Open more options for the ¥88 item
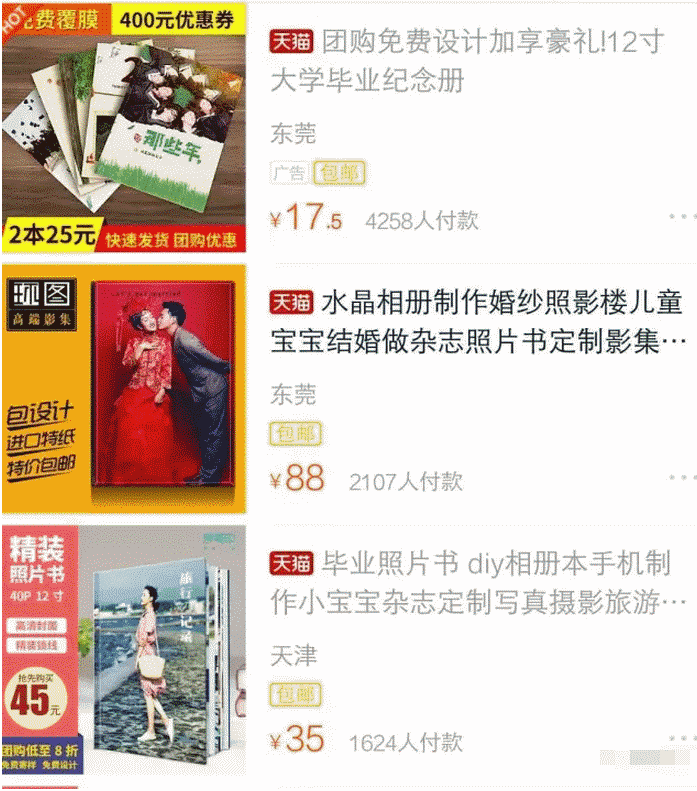Image resolution: width=697 pixels, height=791 pixels. click(681, 478)
